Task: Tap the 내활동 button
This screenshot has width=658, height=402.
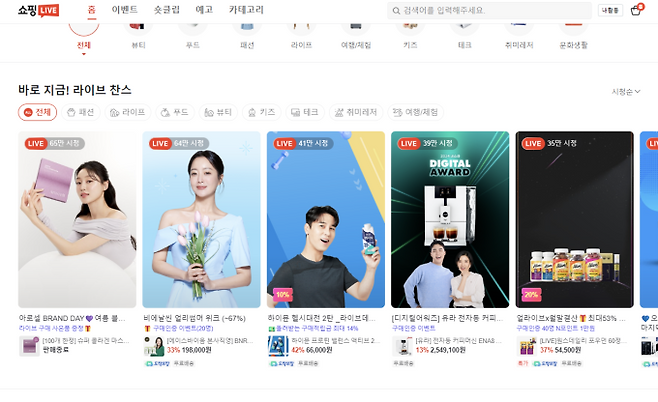Action: tap(610, 10)
